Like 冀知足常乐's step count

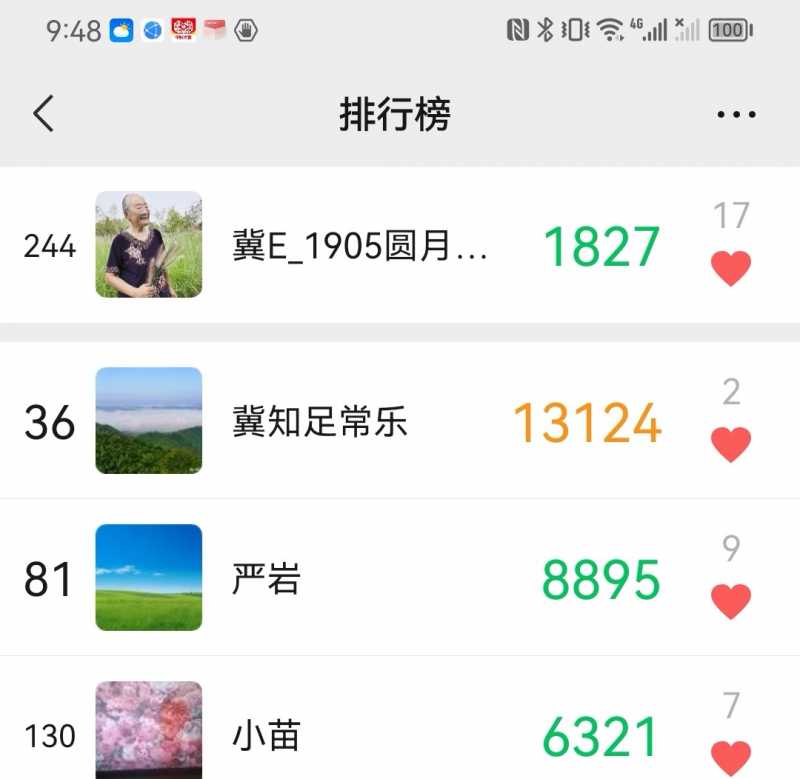731,444
